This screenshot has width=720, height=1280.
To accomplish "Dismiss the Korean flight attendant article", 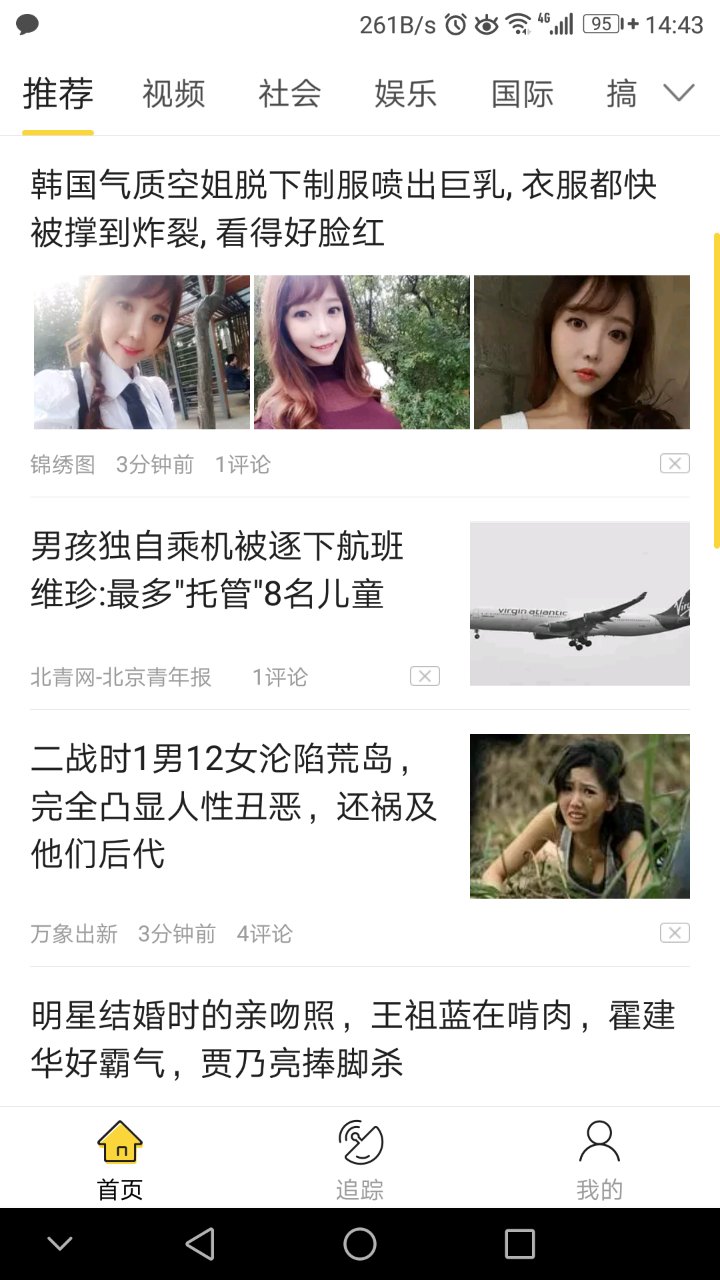I will coord(675,463).
